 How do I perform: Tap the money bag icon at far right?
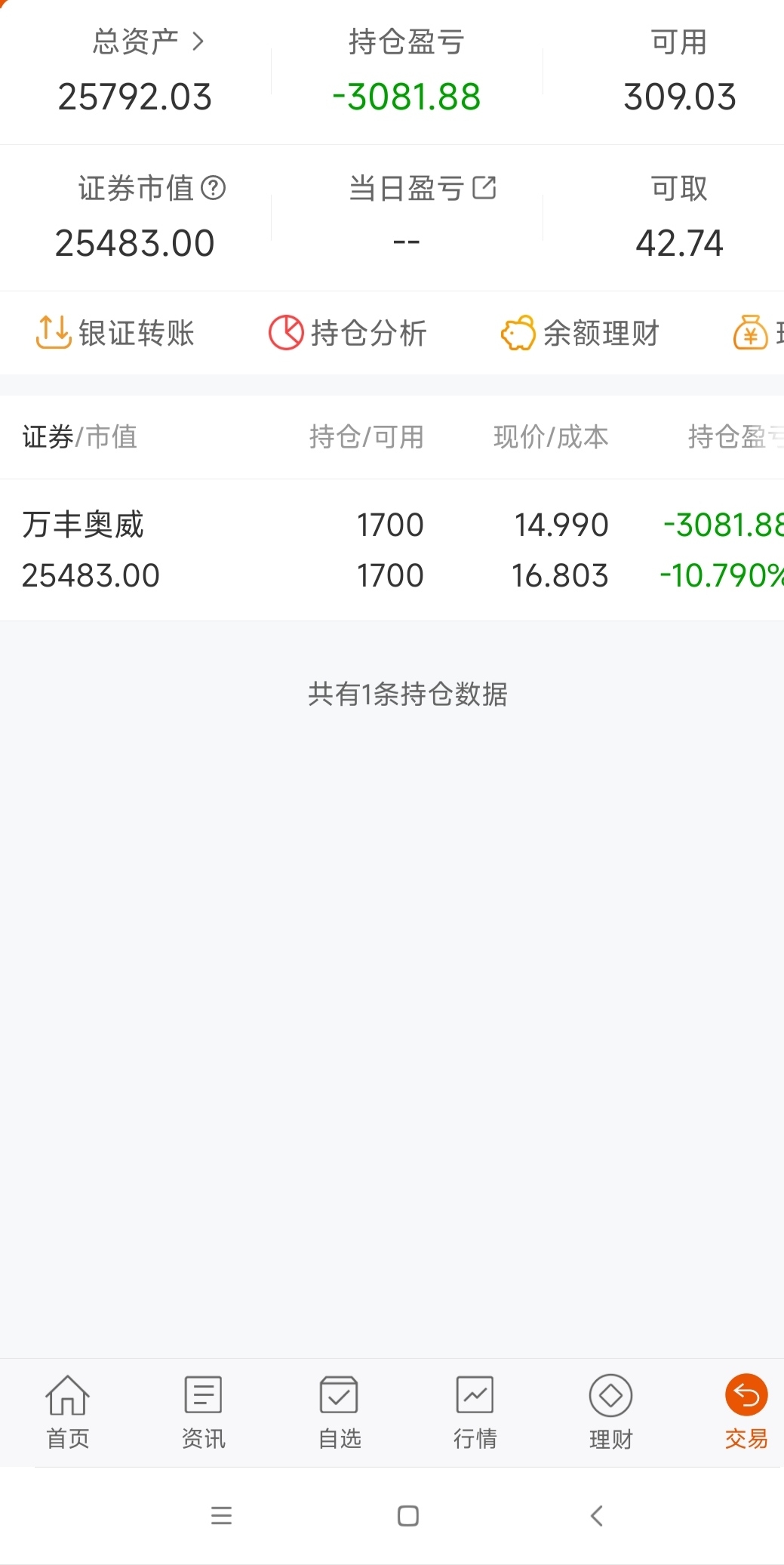point(750,333)
